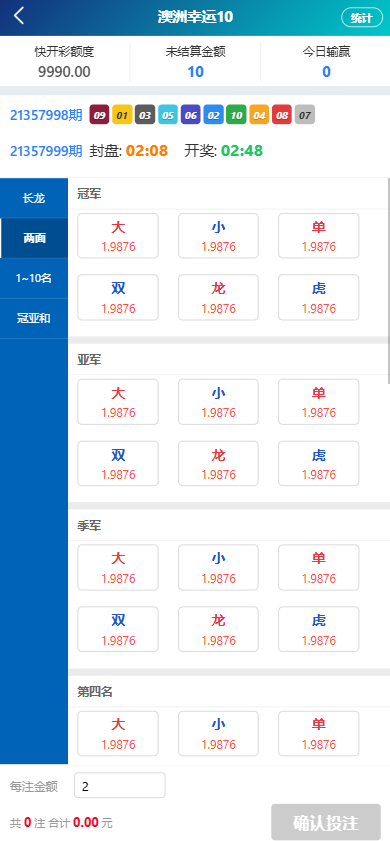Switch to the 1~10名 tab

tap(34, 278)
